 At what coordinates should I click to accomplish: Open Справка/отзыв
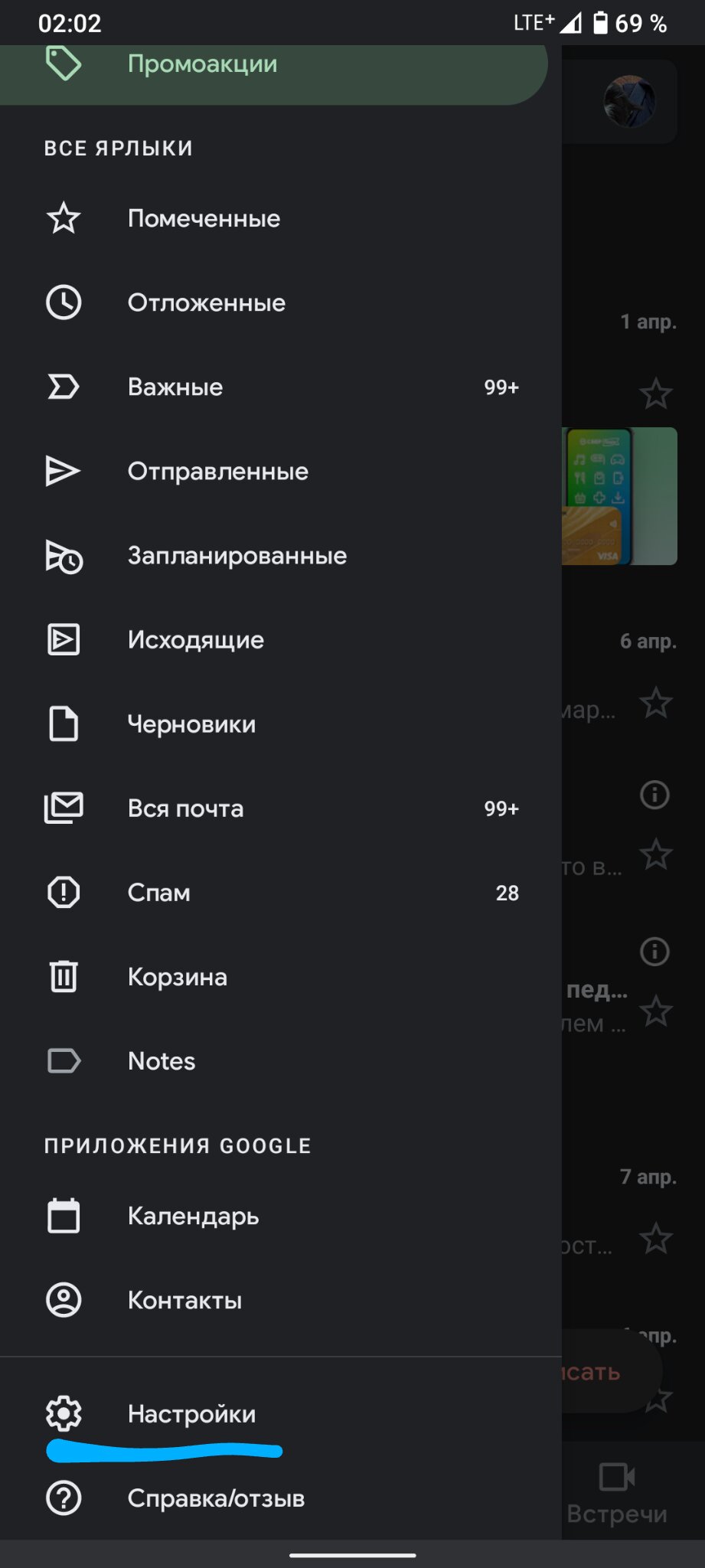tap(281, 1498)
